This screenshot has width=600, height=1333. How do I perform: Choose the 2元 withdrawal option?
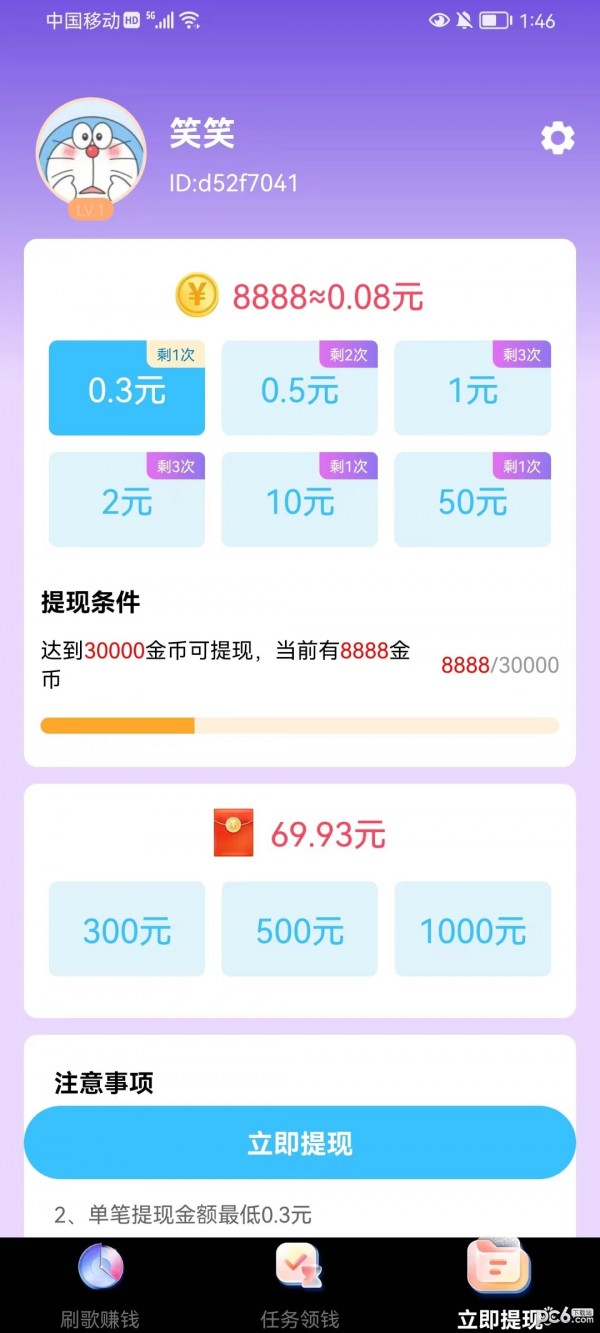point(127,500)
